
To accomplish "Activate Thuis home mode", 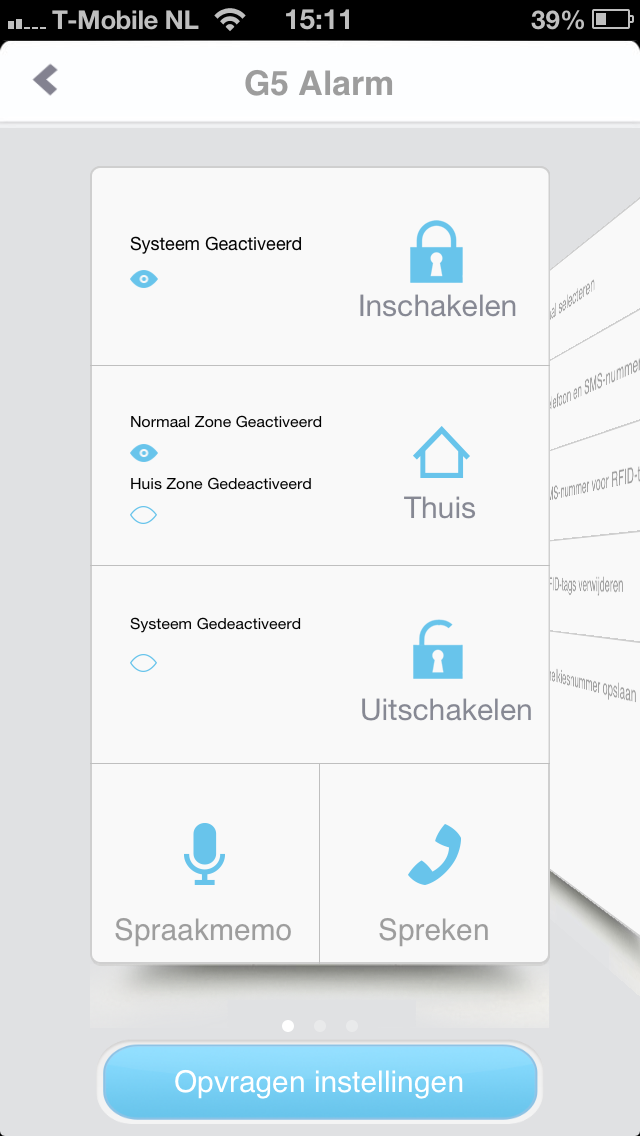I will (x=440, y=472).
